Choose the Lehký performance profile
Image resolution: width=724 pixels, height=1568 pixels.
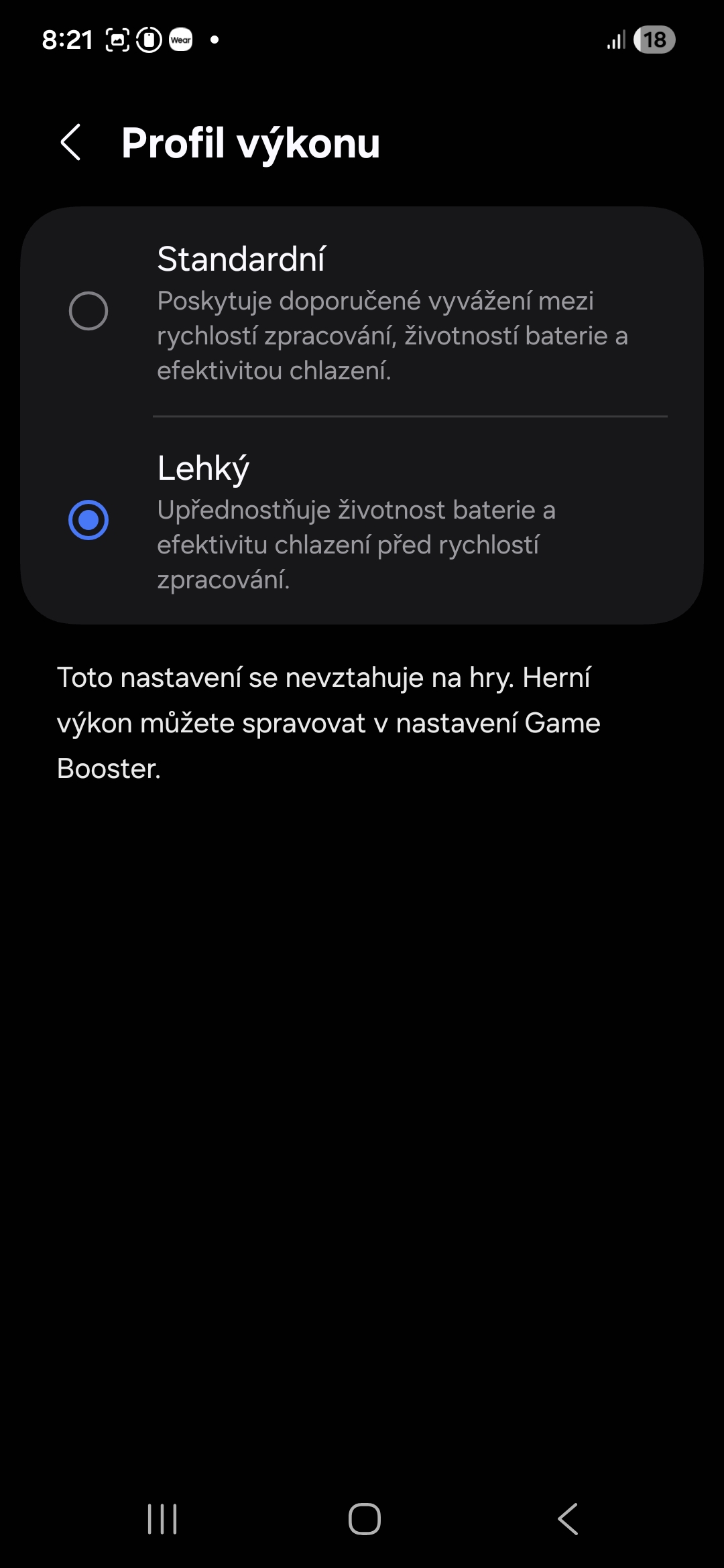(x=88, y=520)
